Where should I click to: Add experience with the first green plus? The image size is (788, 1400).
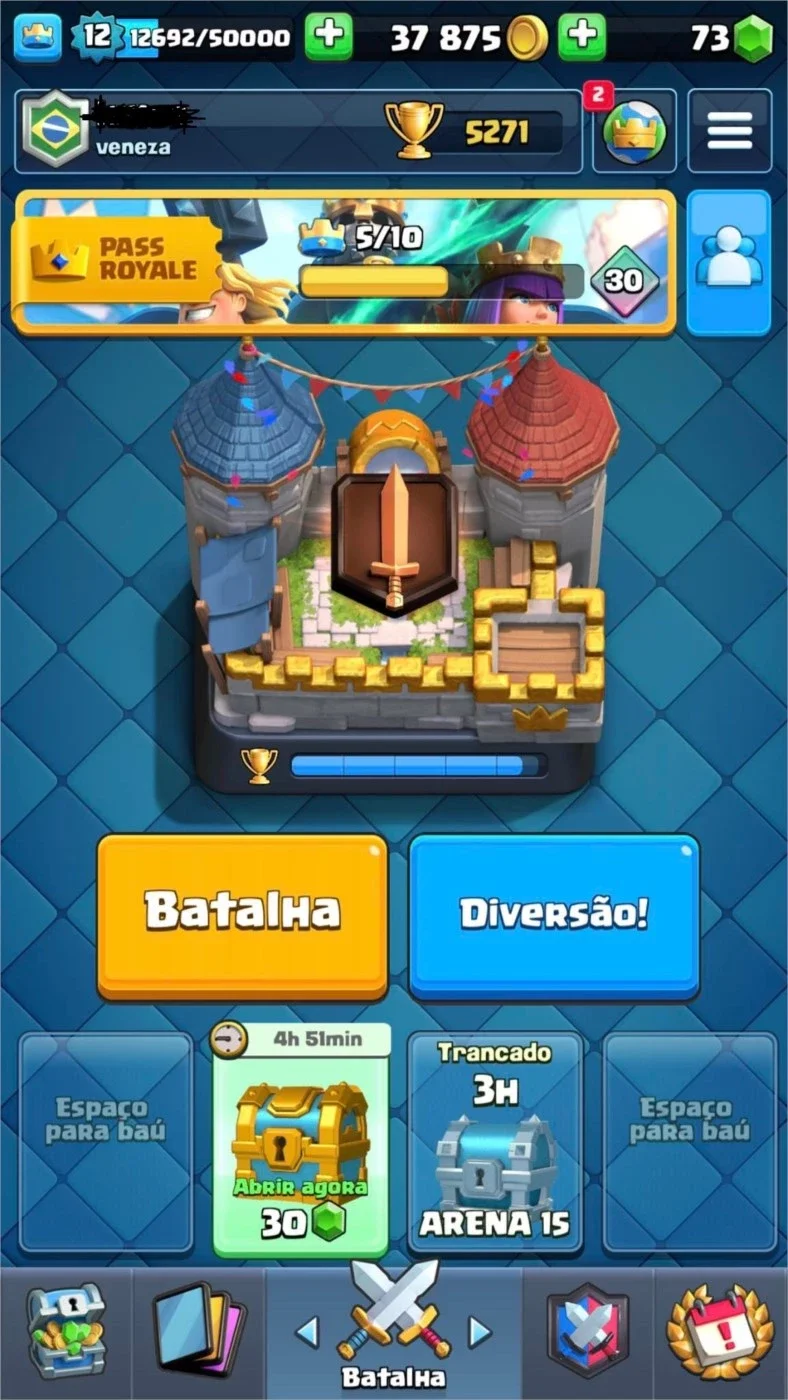pos(329,37)
